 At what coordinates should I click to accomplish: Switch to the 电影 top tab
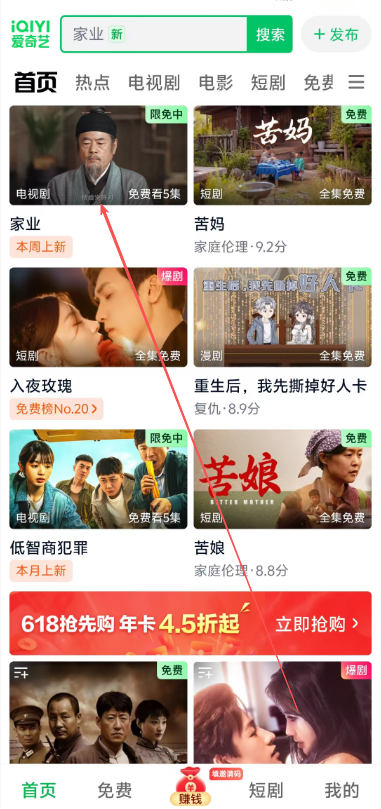point(216,83)
